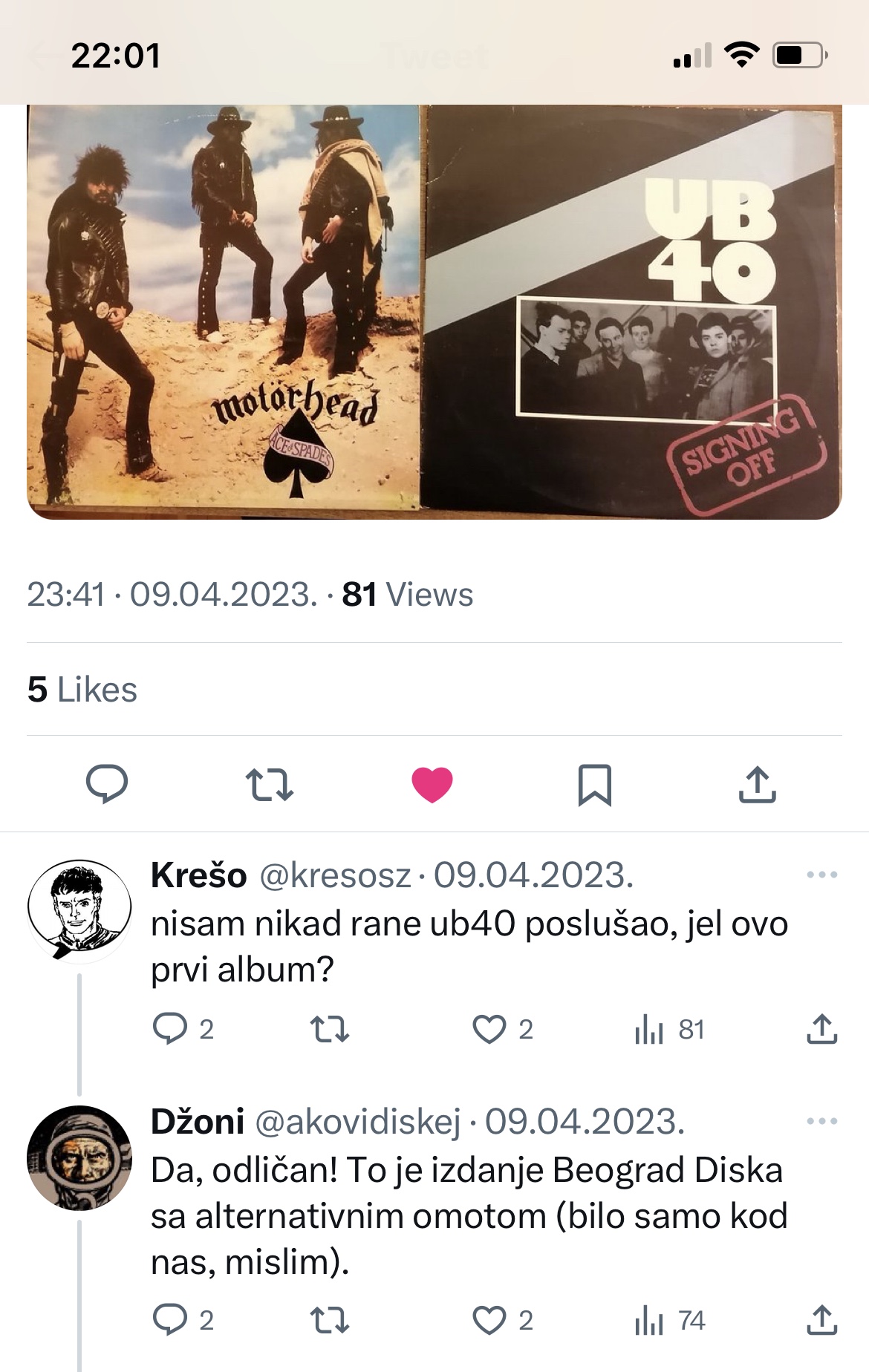Like Krešo's reply
This screenshot has height=1372, width=869.
coord(489,1029)
